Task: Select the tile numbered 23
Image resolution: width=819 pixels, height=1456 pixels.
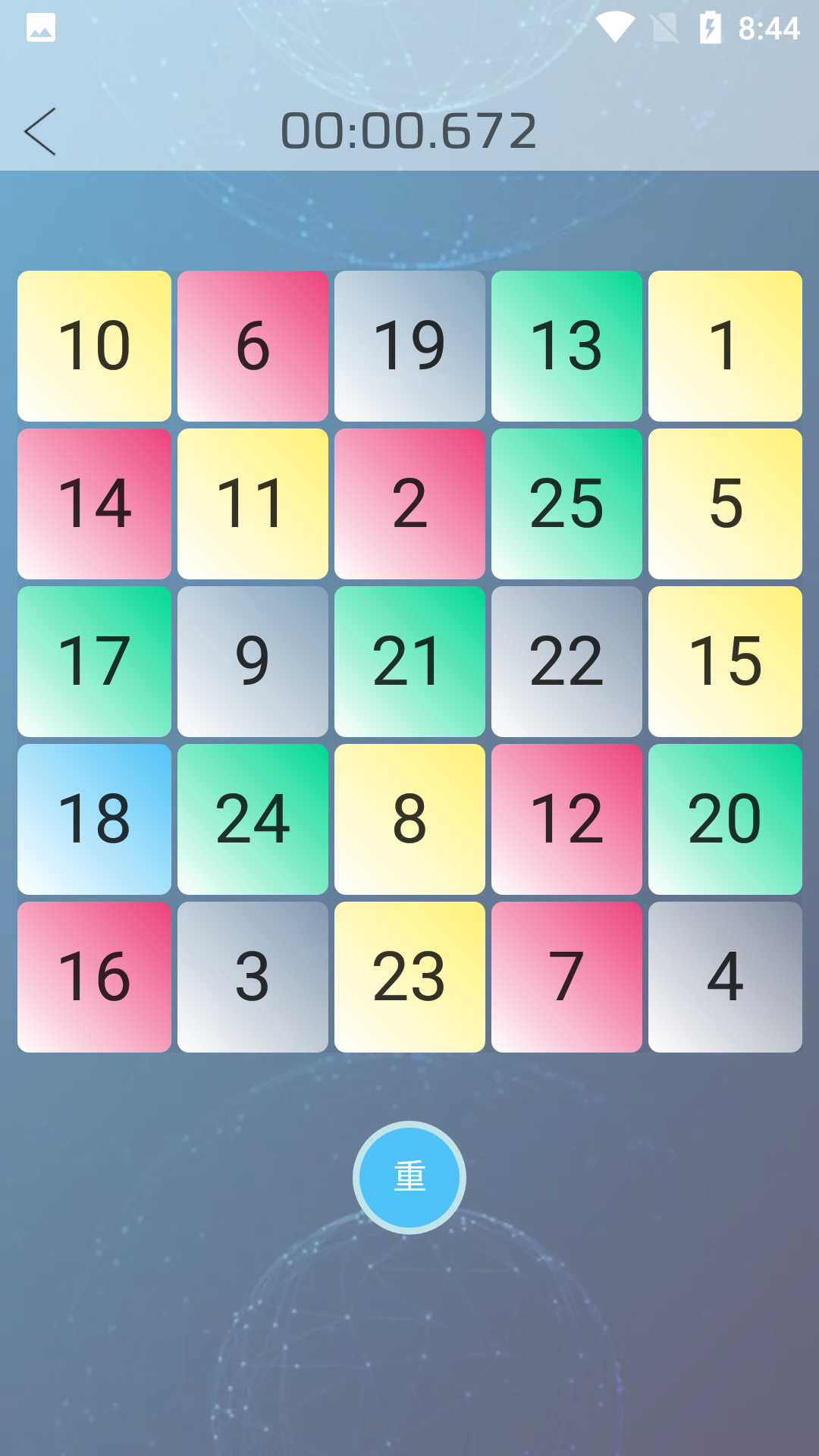Action: click(409, 977)
